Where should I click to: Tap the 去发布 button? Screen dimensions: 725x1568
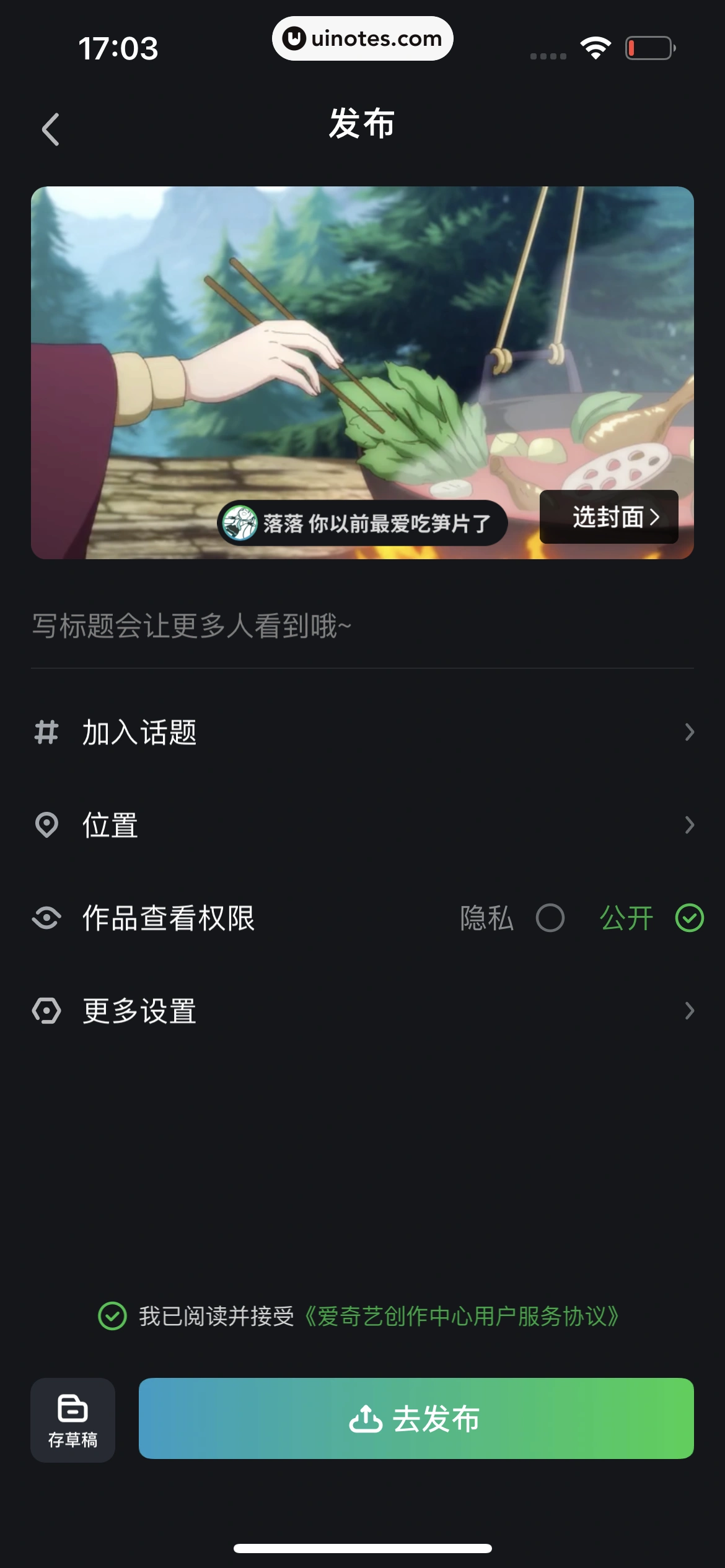[x=416, y=1418]
